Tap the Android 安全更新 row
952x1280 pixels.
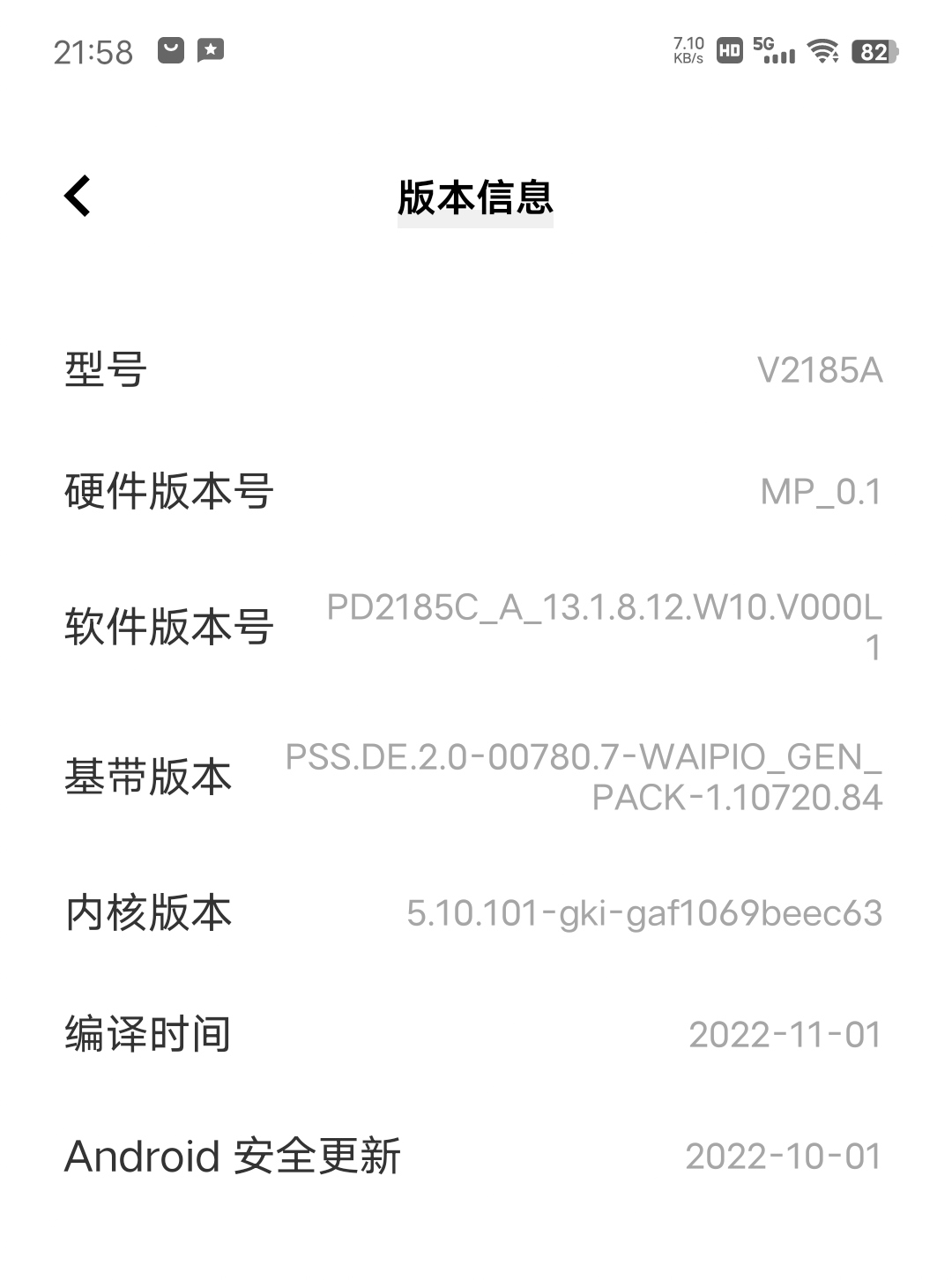(476, 1155)
